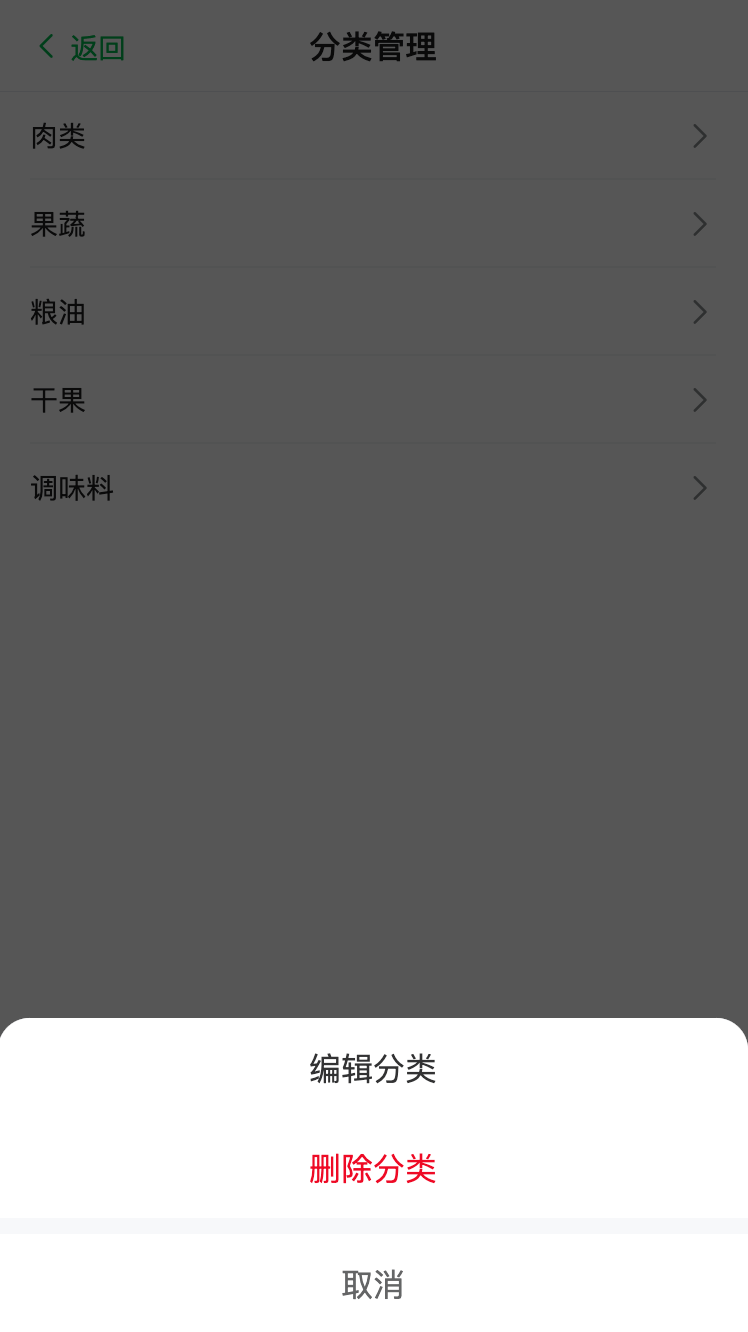
Task: Dismiss the action sheet with 取消
Action: point(373,1284)
